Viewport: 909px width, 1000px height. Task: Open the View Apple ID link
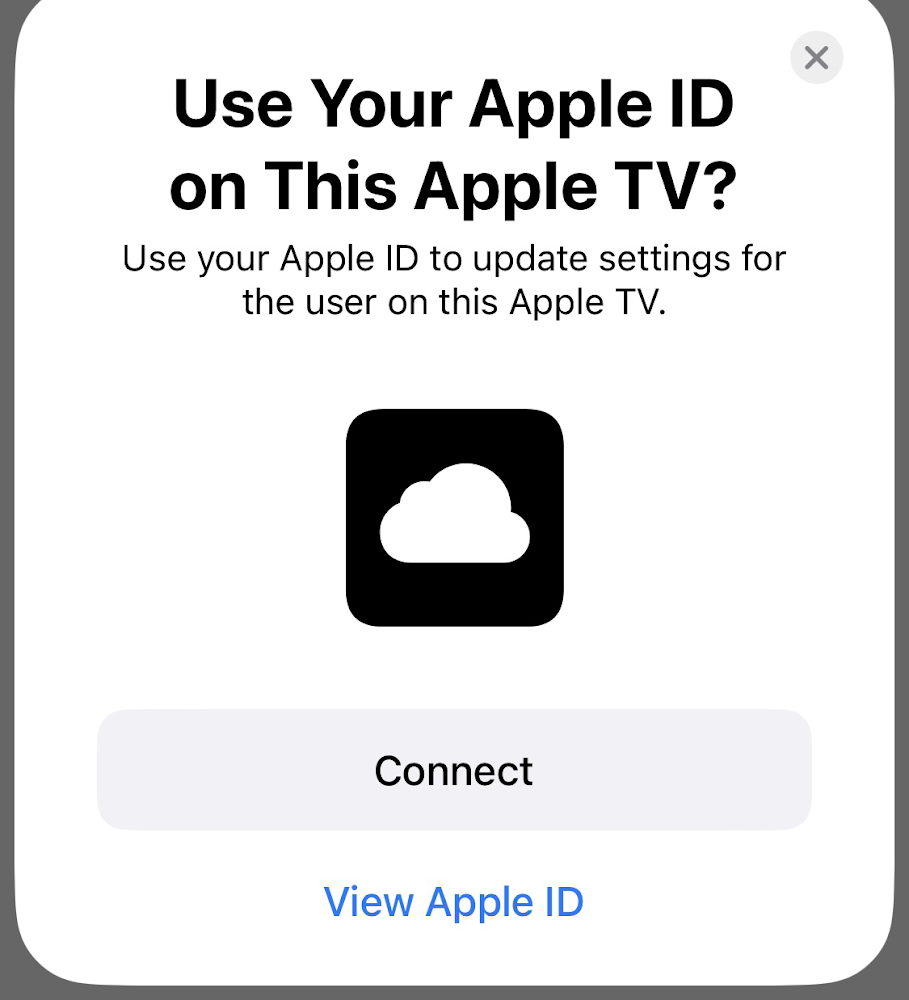[x=454, y=902]
